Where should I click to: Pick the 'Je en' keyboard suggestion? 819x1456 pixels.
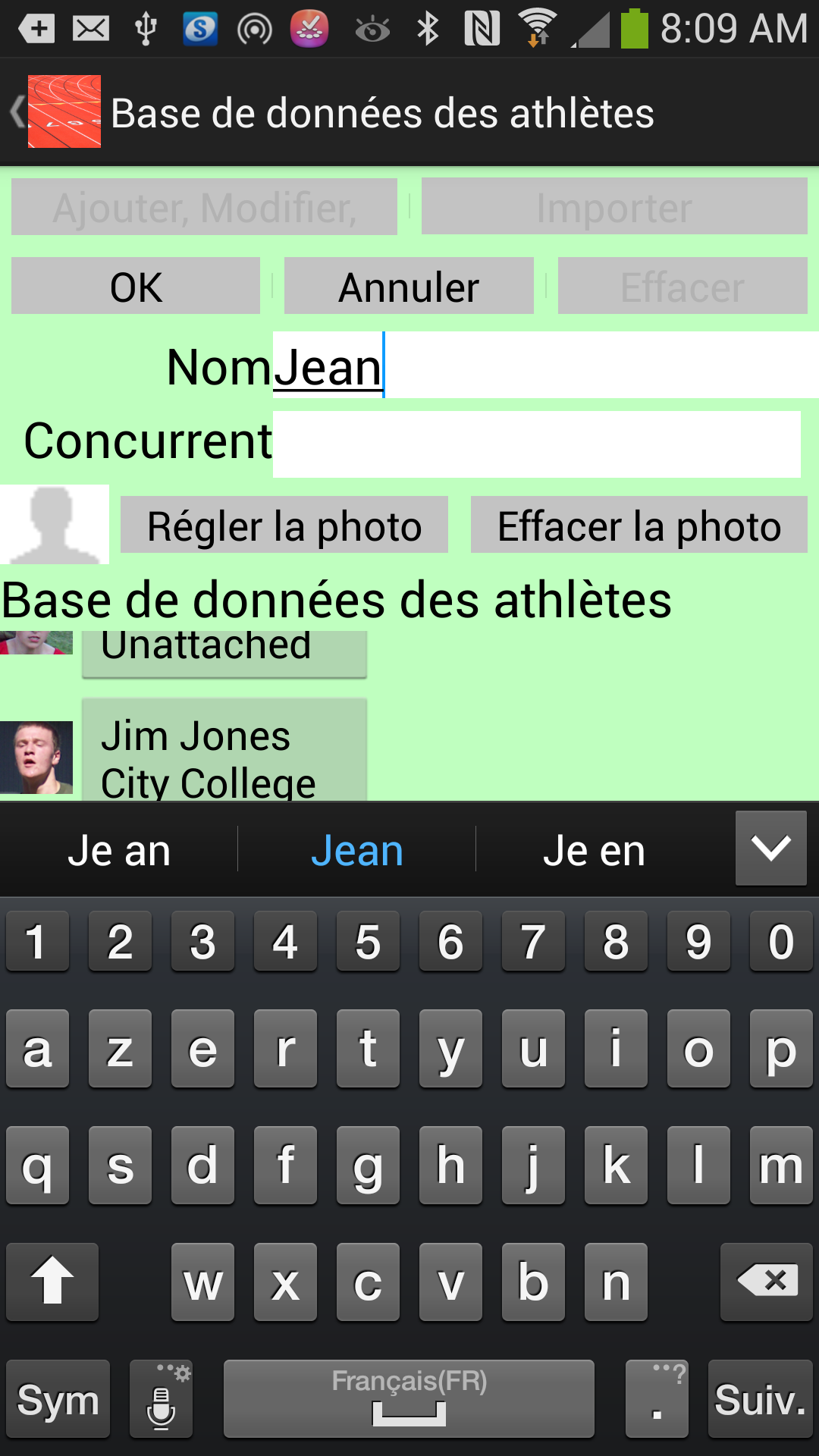click(594, 851)
